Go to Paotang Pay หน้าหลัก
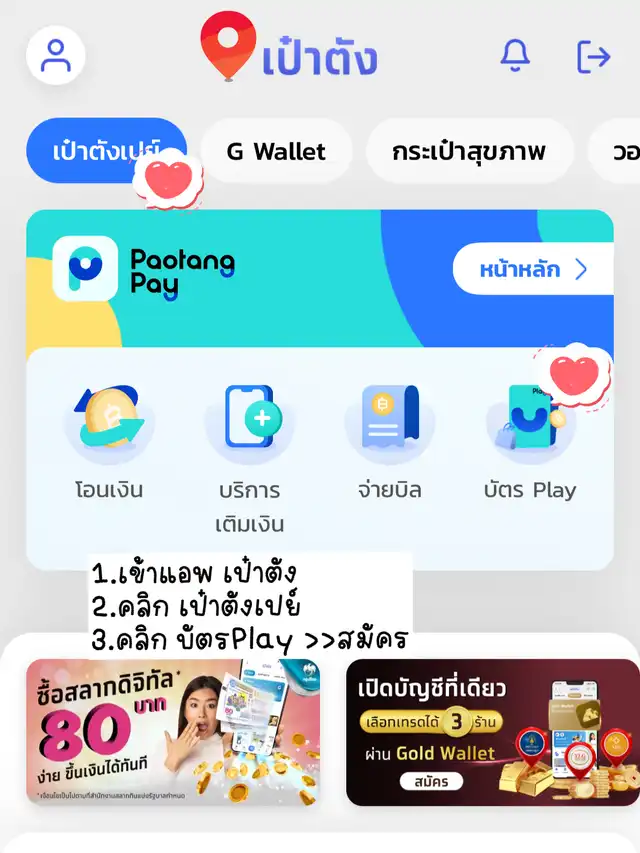Image resolution: width=640 pixels, height=853 pixels. [532, 269]
